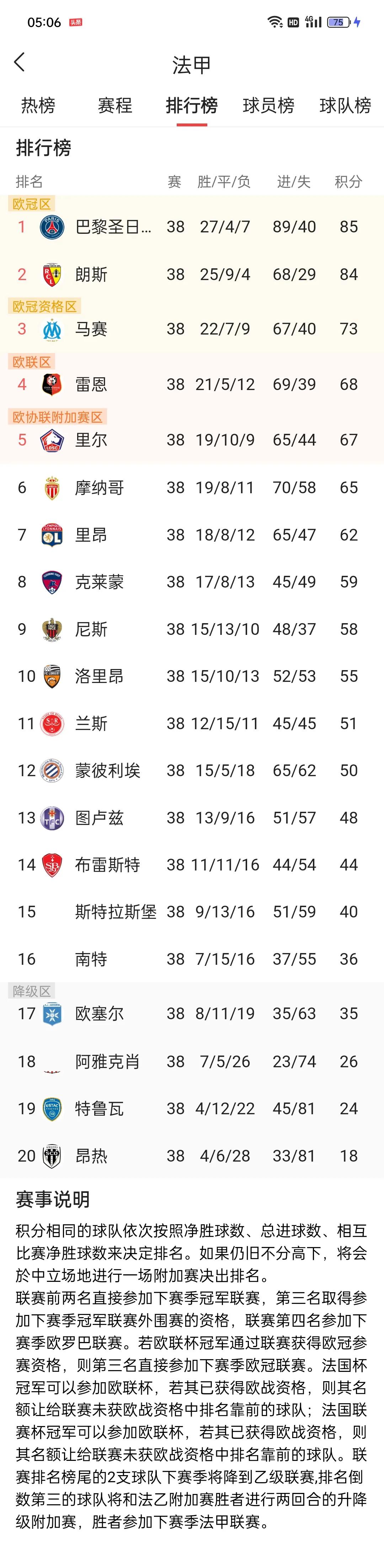The width and height of the screenshot is (384, 1568).
Task: Switch to the 热榜 tab
Action: [x=38, y=105]
